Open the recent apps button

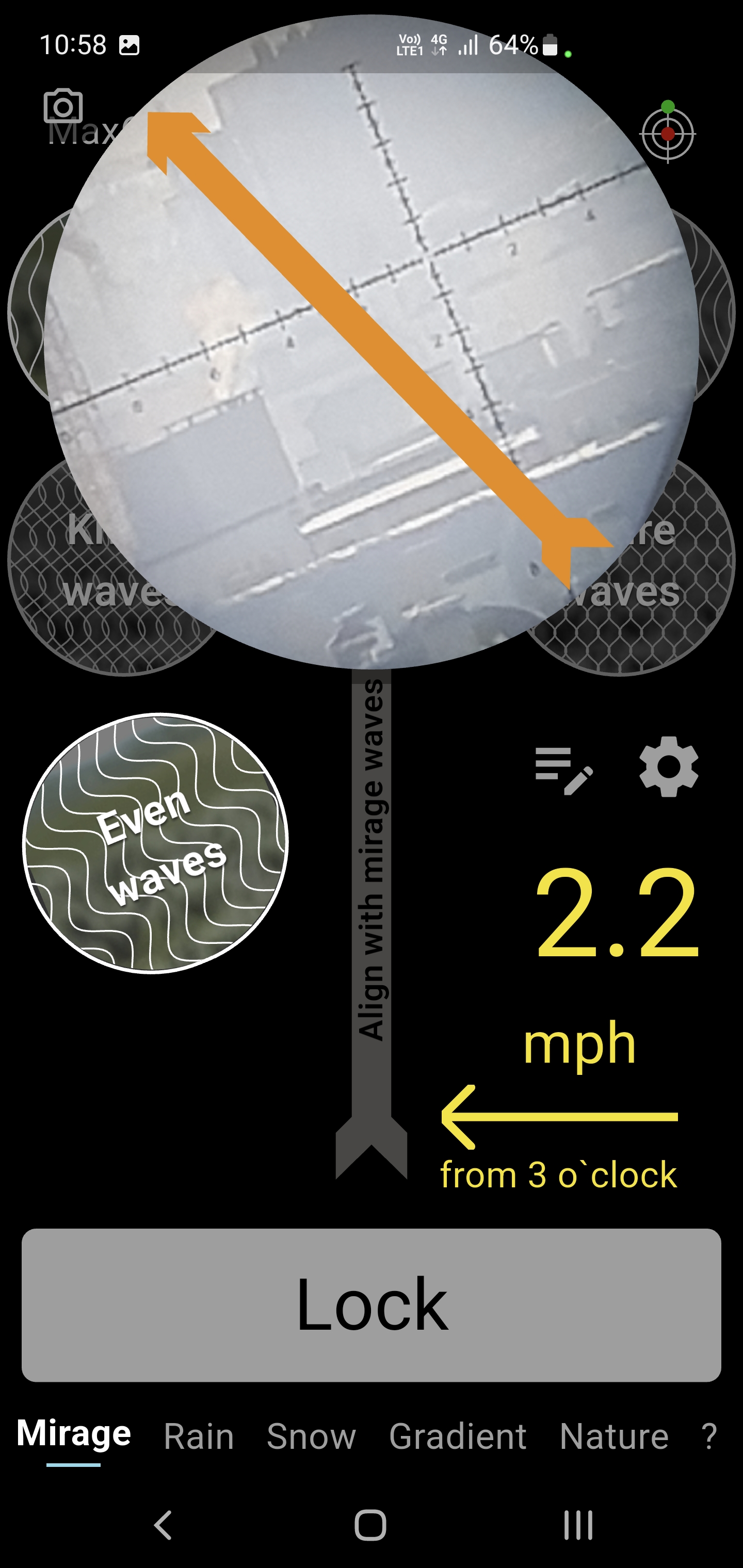pos(578,1524)
